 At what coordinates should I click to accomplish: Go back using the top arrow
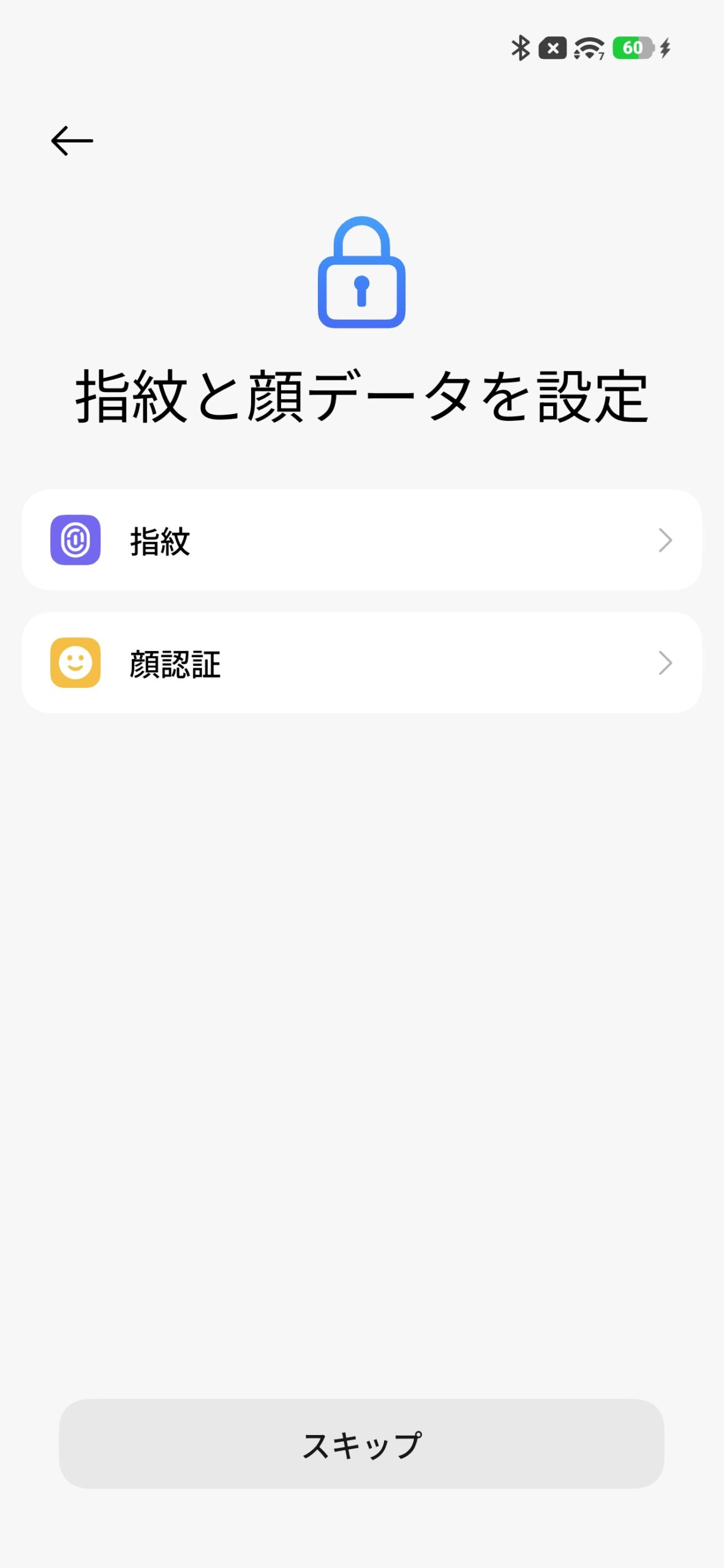click(x=72, y=141)
